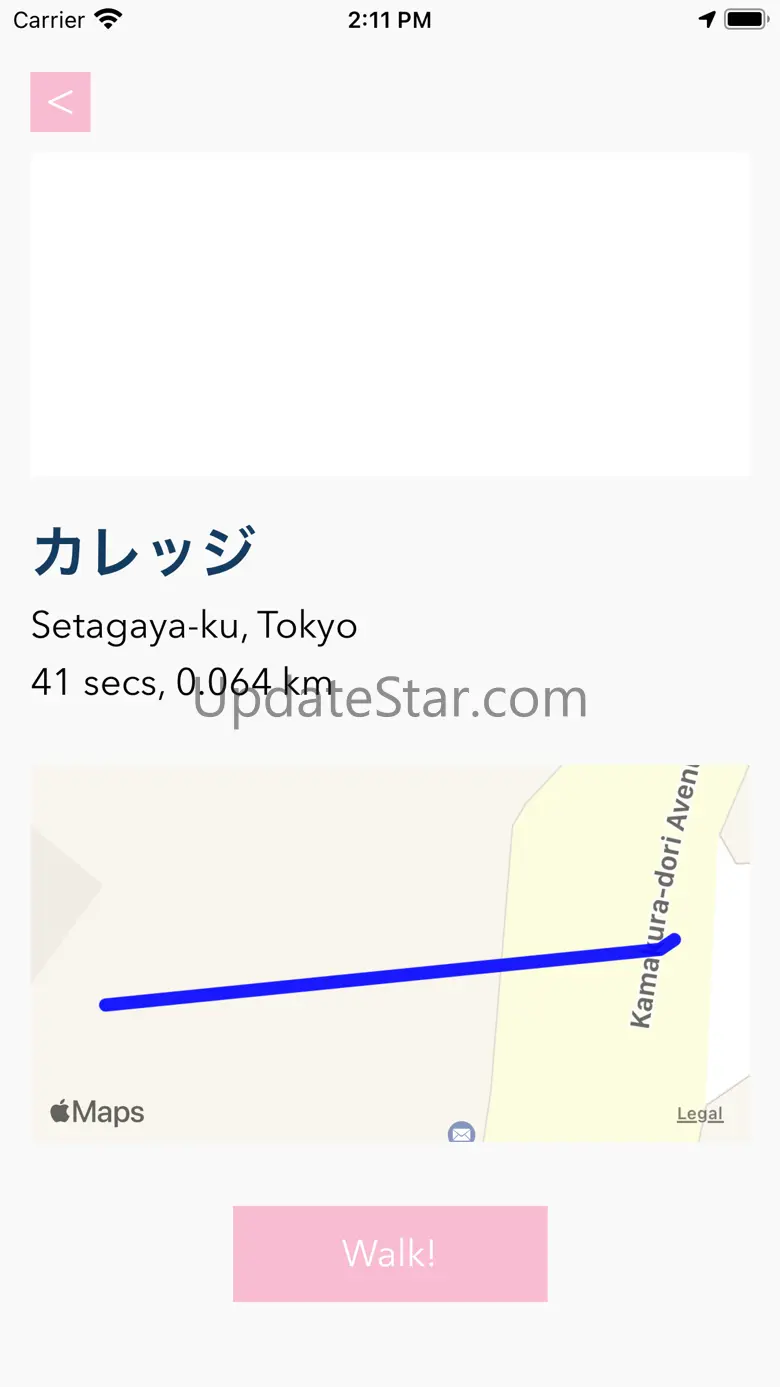Tap the Walk! button
Screen dimensions: 780x1387
tap(390, 1253)
